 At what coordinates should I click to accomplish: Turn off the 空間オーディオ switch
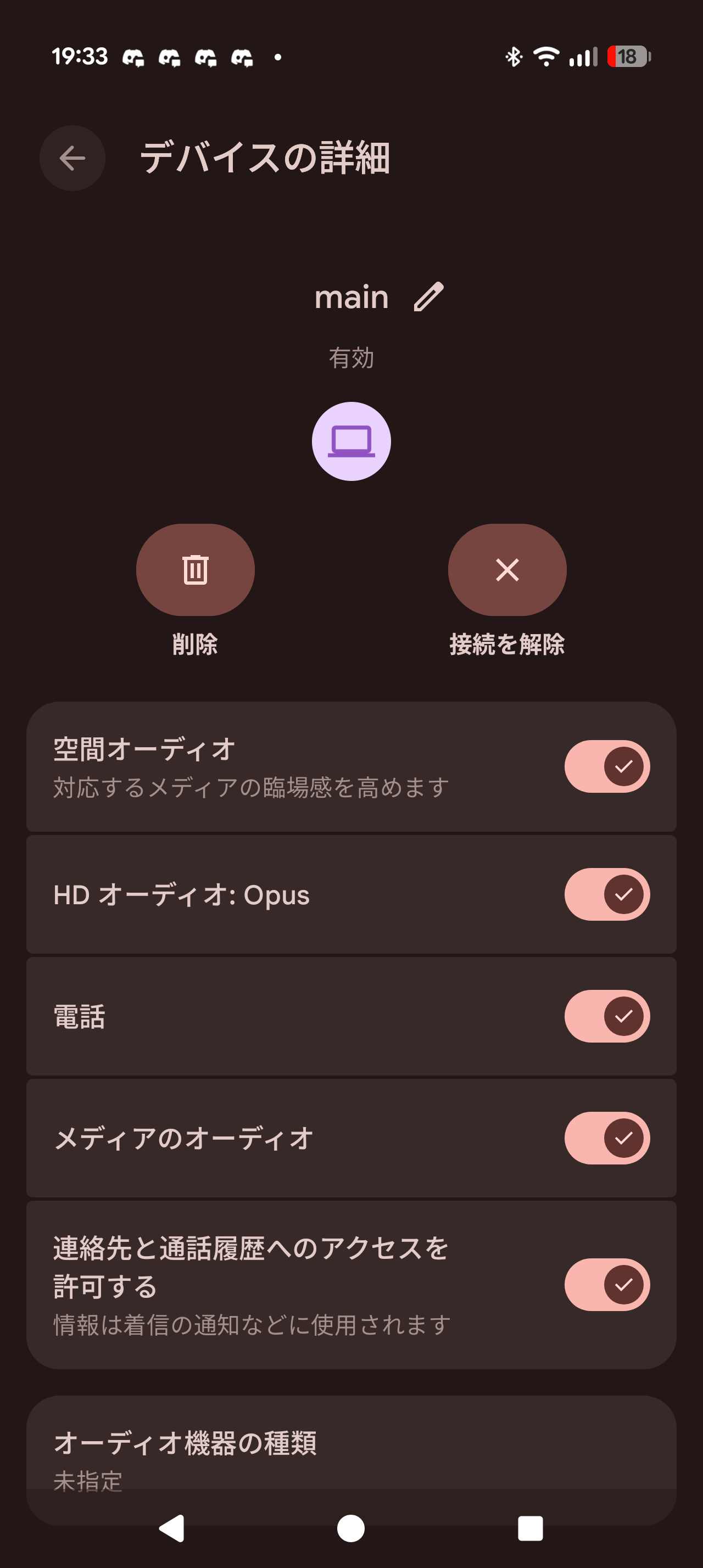[x=607, y=766]
